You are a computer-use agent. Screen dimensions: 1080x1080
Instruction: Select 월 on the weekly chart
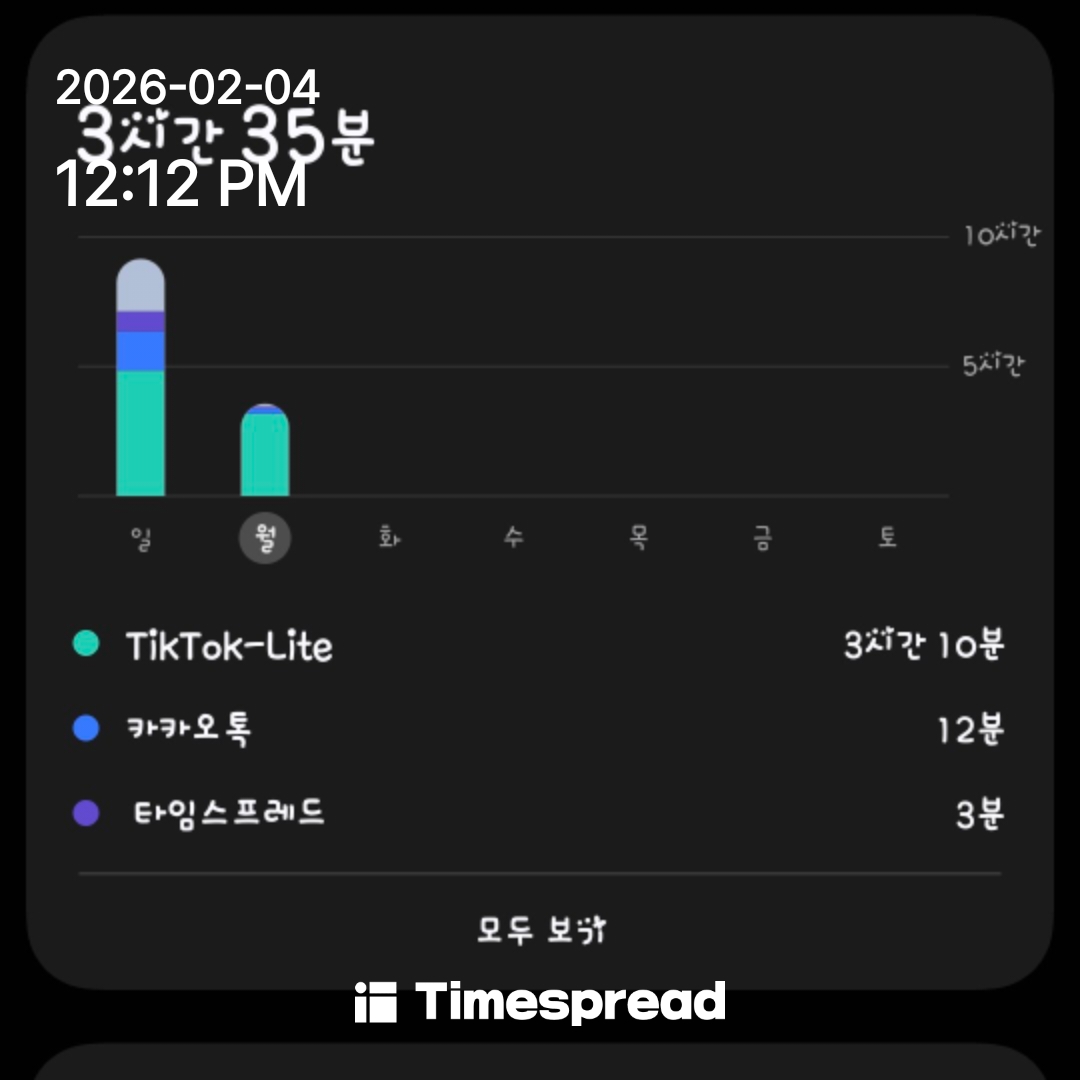click(x=265, y=538)
